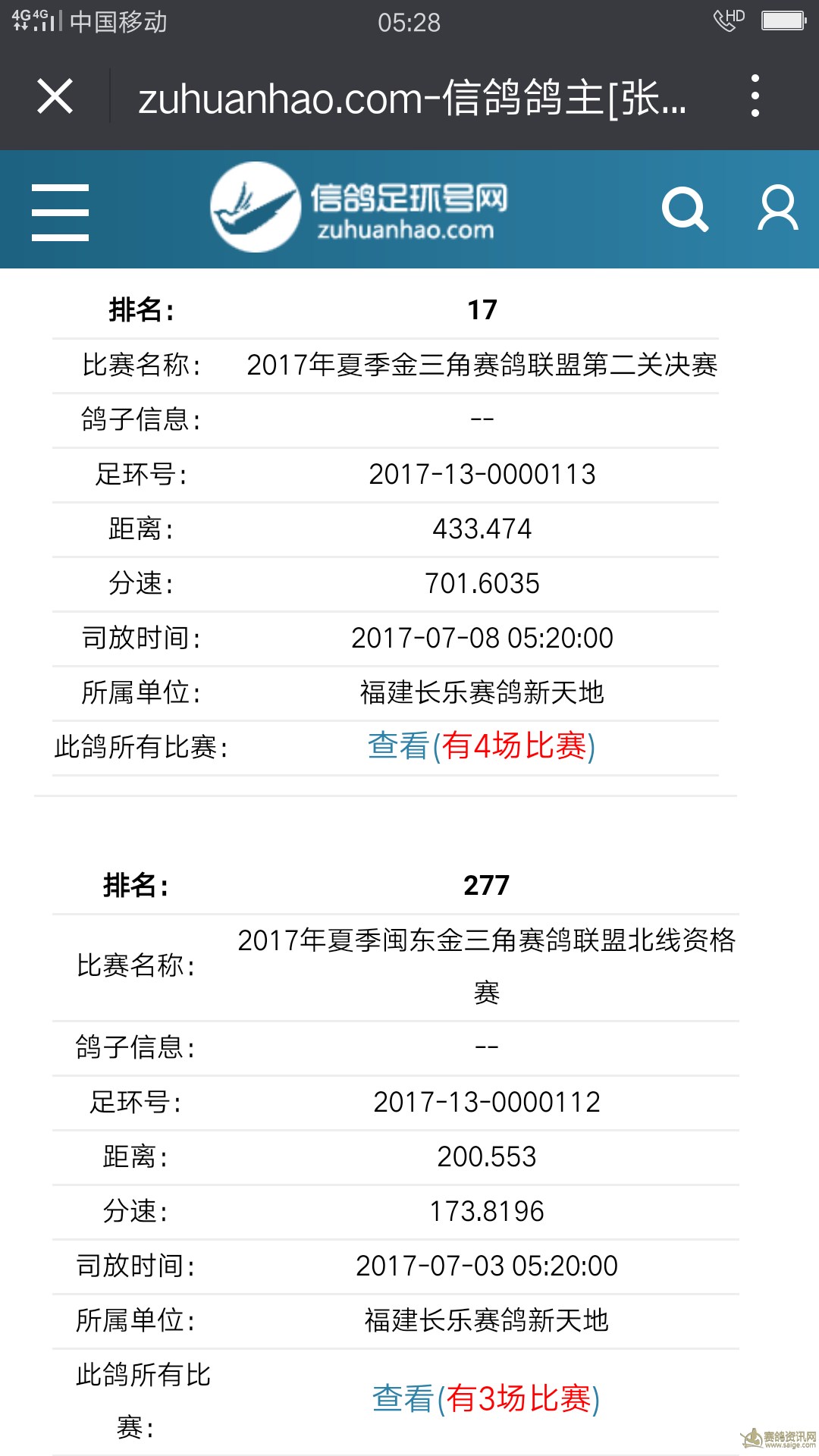View all 3 races for pigeon 0000112
Viewport: 819px width, 1456px height.
(x=486, y=1398)
